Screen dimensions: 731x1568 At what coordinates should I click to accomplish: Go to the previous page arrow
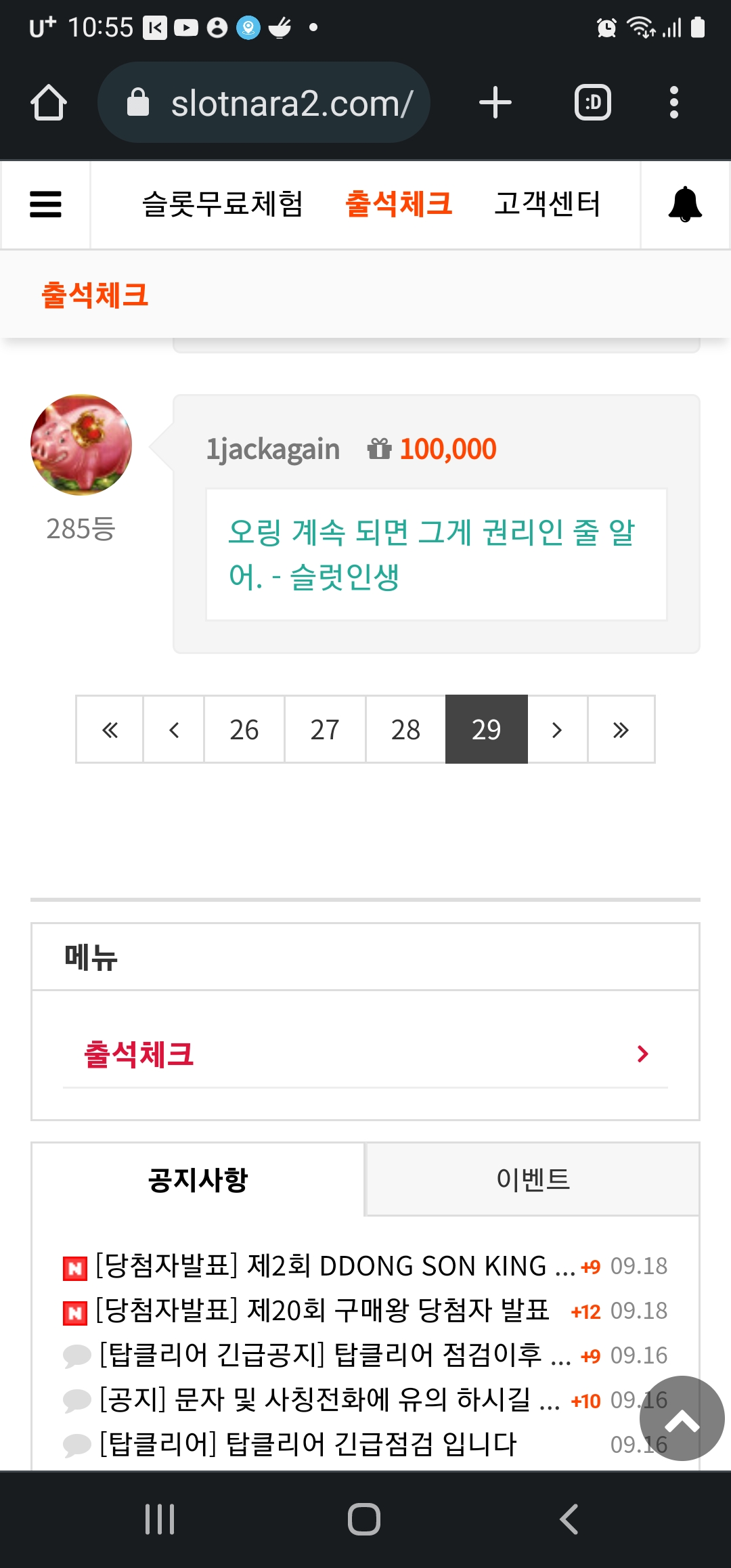point(174,729)
